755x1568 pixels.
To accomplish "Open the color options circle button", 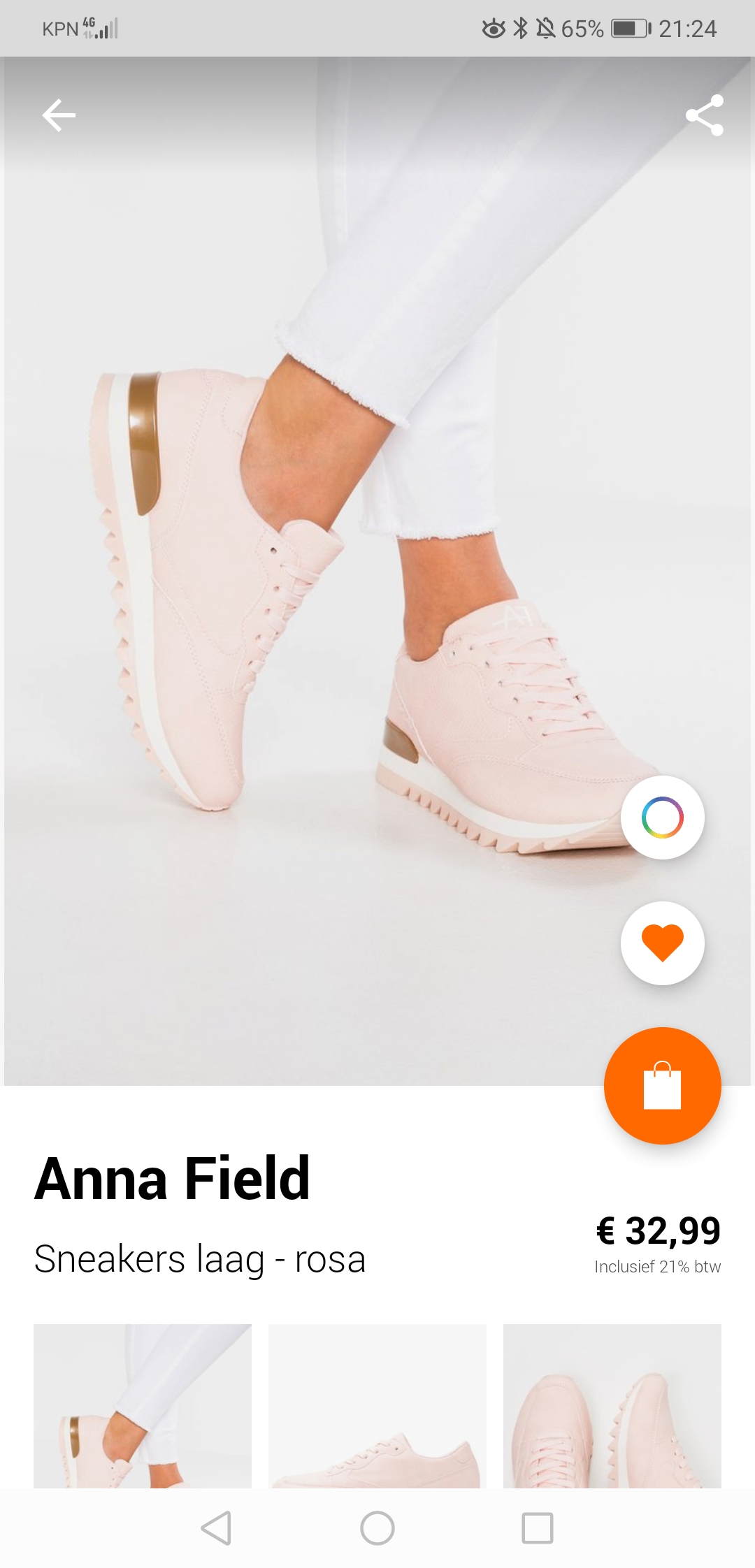I will point(663,818).
